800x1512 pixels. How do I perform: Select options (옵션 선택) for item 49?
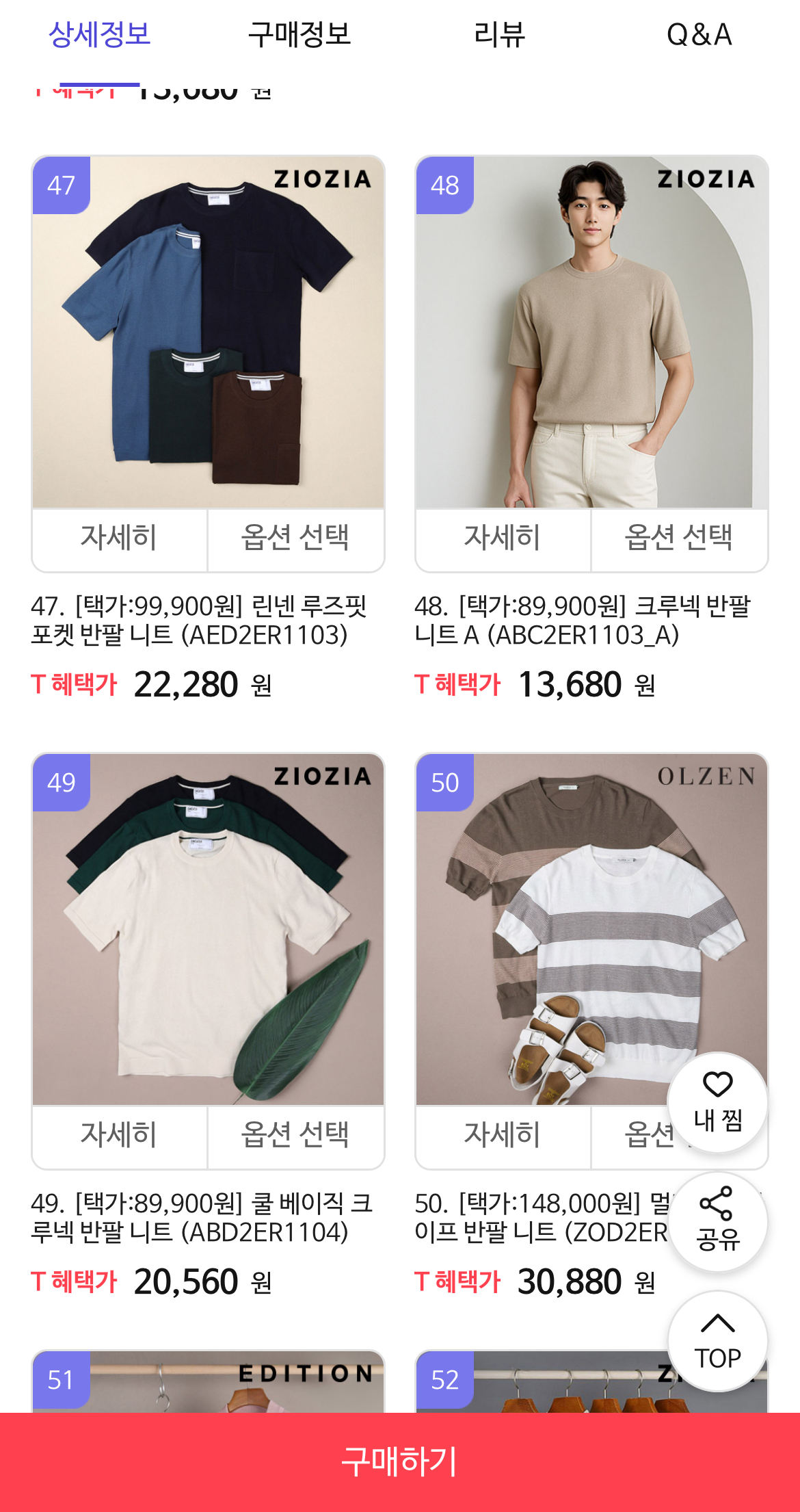pos(295,1135)
